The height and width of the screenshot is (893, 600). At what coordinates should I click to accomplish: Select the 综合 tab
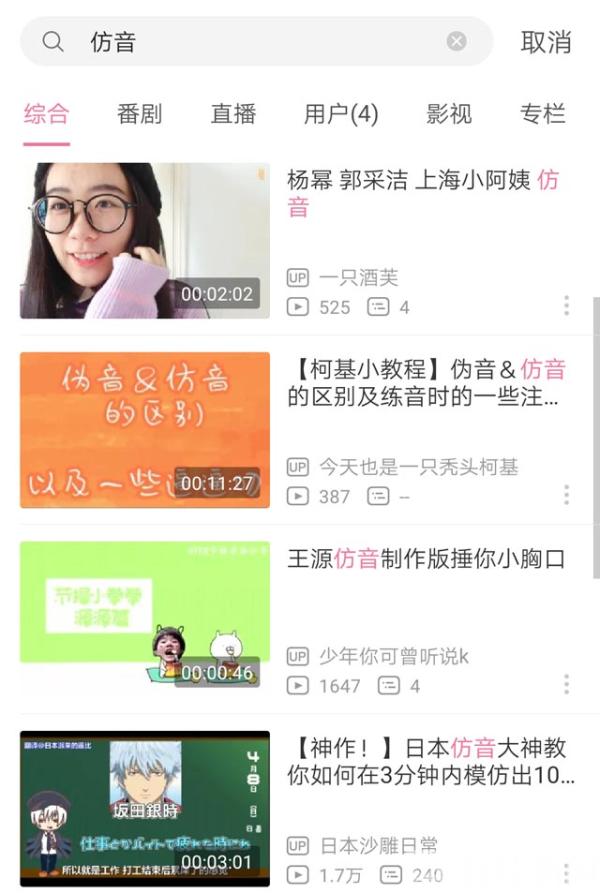point(46,113)
